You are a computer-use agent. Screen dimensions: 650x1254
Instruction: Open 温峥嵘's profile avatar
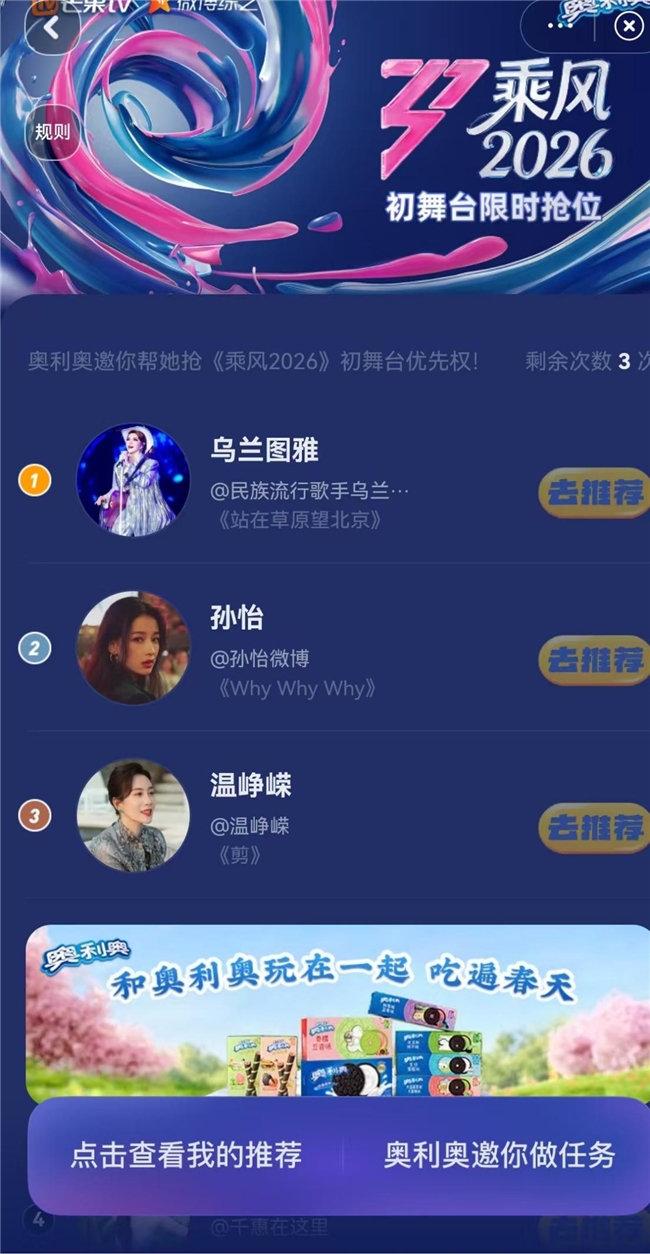click(x=133, y=816)
